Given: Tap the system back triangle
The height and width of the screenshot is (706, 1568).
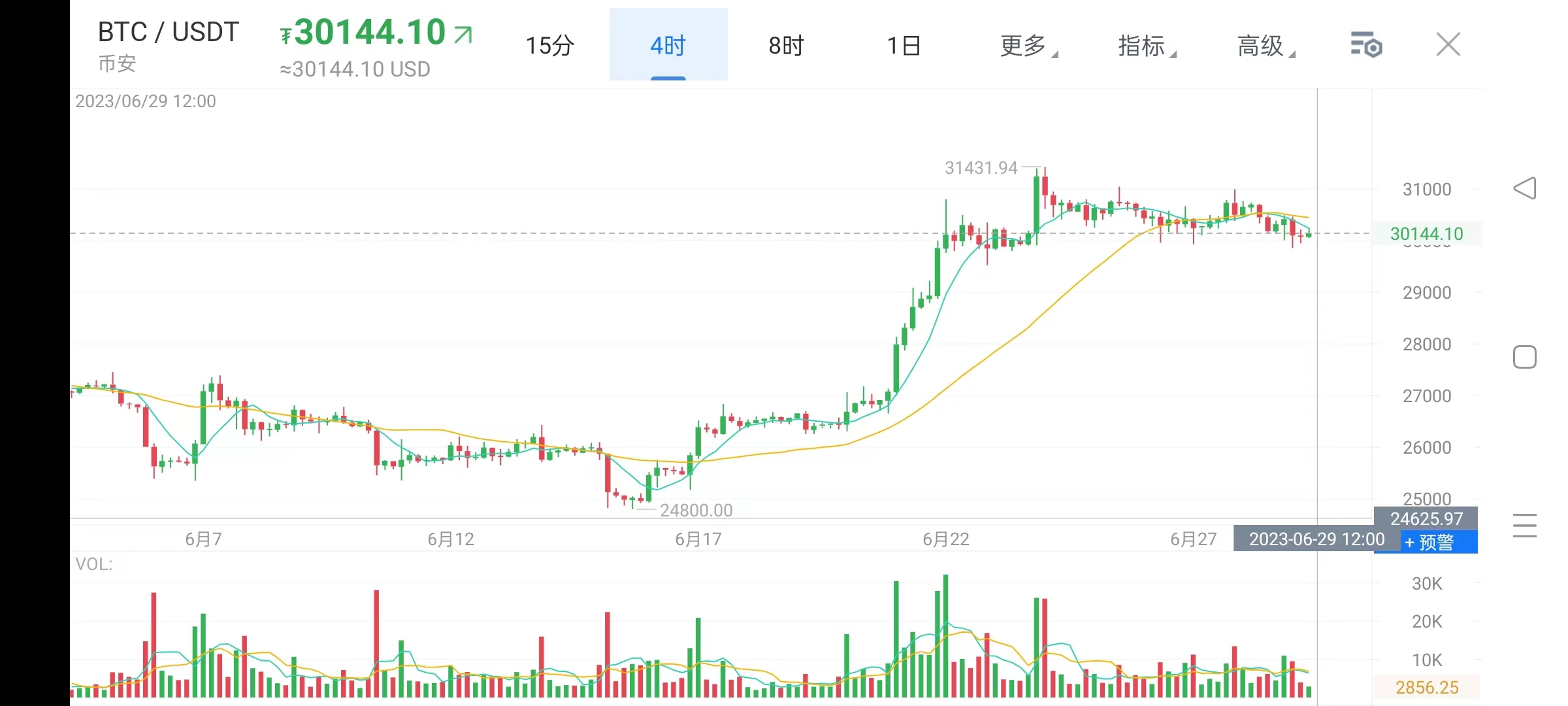Looking at the screenshot, I should click(1524, 188).
